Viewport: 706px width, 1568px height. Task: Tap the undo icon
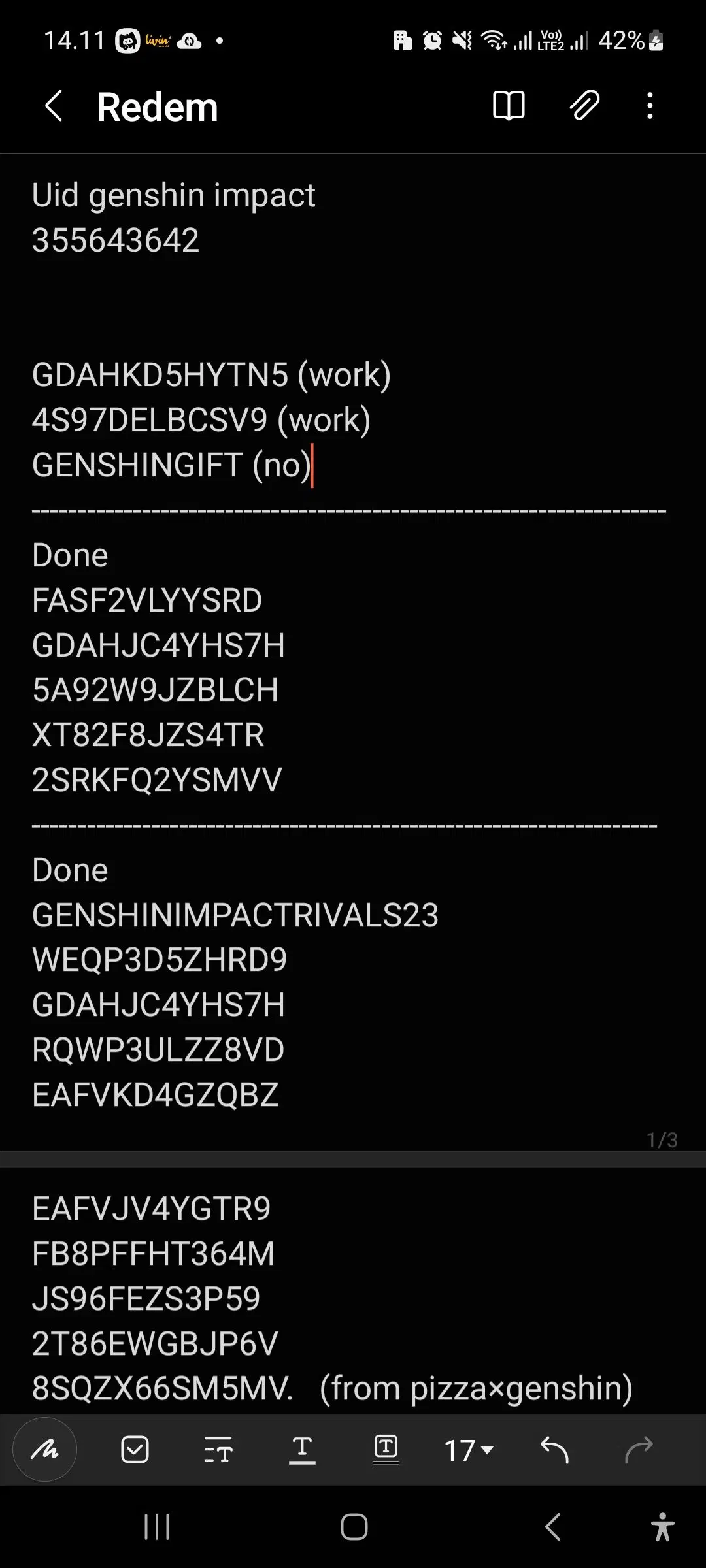555,1449
